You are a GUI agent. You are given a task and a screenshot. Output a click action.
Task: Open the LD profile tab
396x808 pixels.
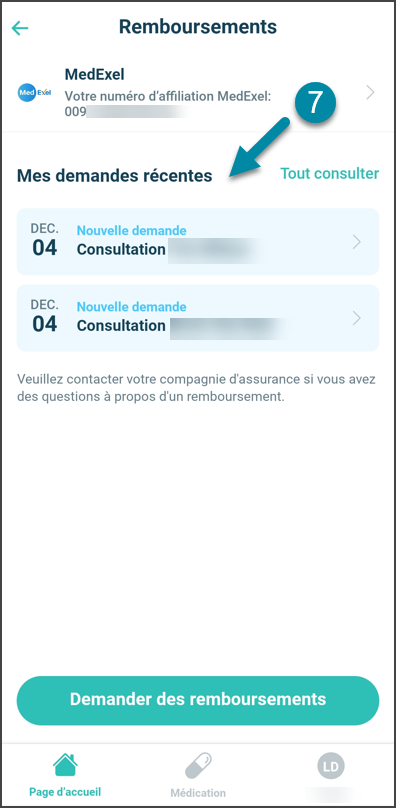[x=331, y=775]
